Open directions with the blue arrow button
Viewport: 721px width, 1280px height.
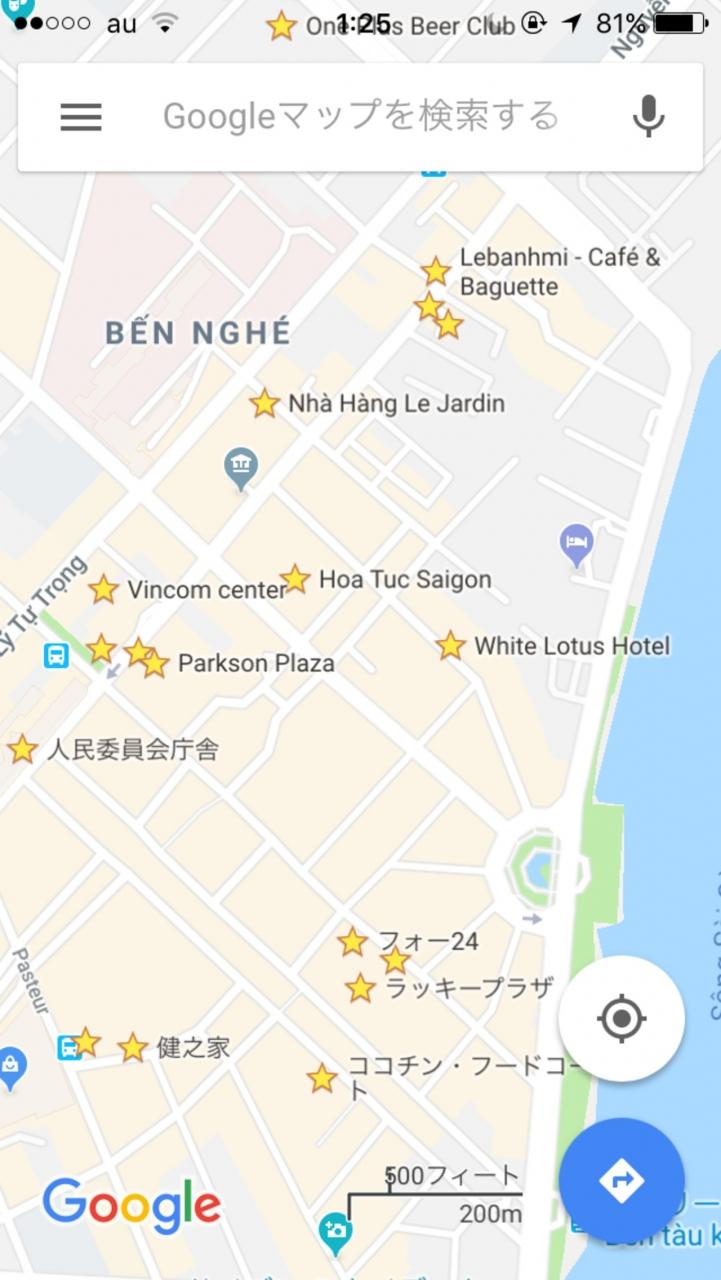(x=621, y=1180)
